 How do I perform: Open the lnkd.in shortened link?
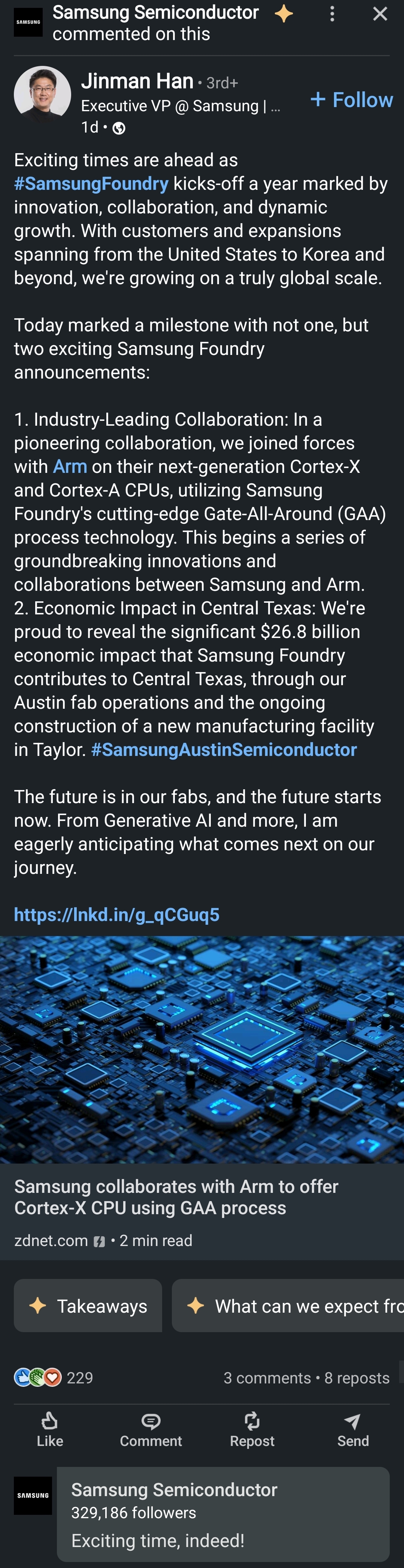(x=117, y=915)
